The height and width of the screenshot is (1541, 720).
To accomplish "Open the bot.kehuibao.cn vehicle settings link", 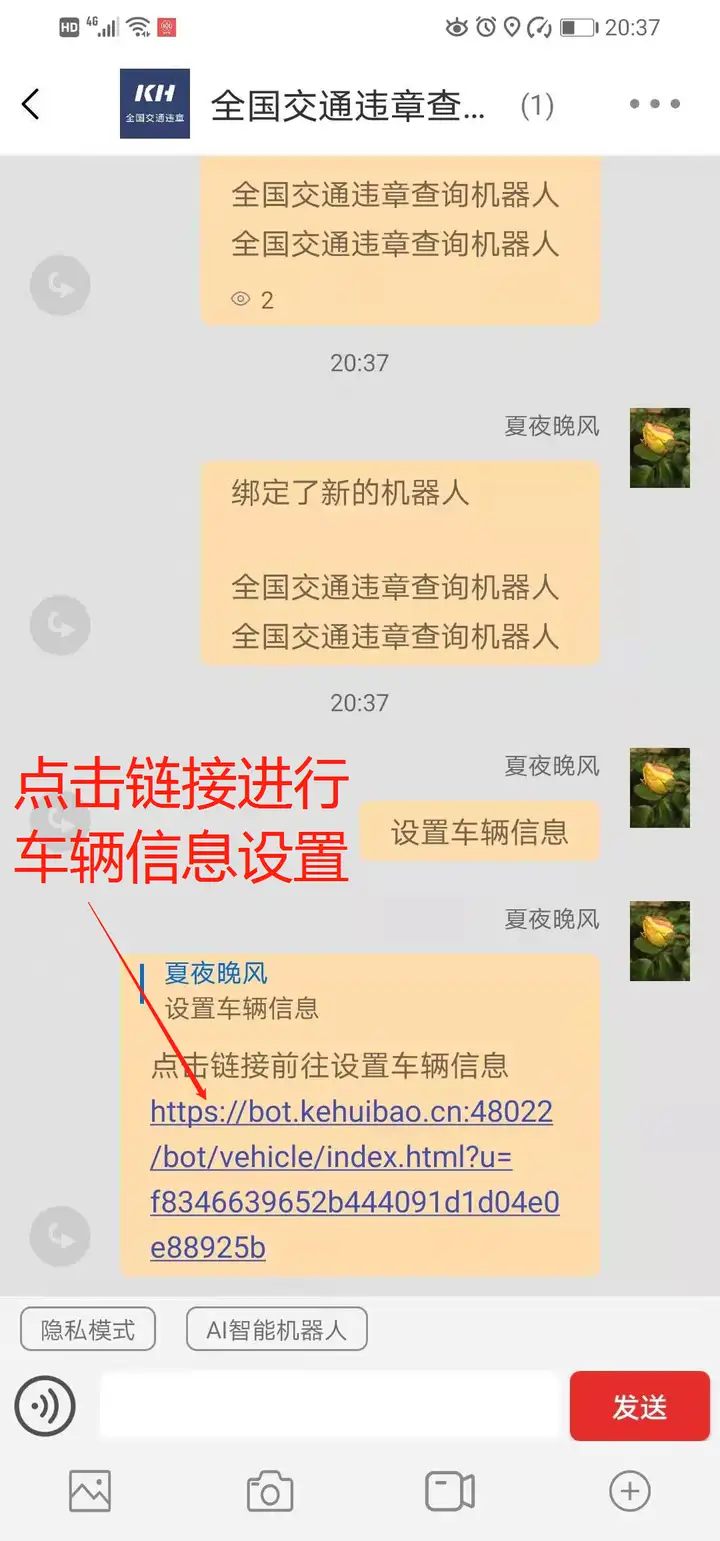I will pos(355,1180).
